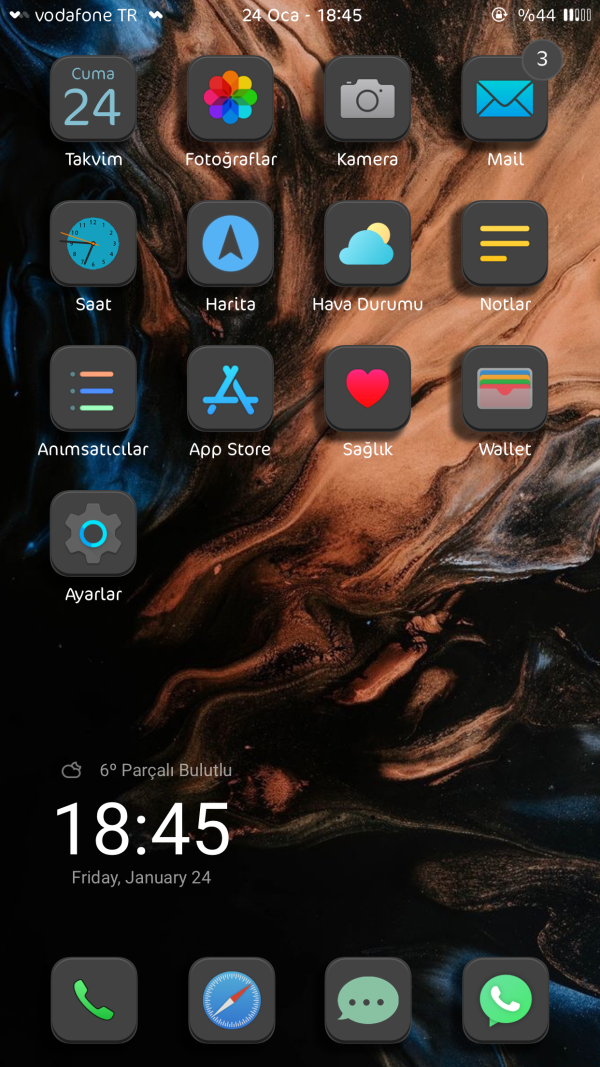Open the Takvim calendar app

pyautogui.click(x=93, y=99)
